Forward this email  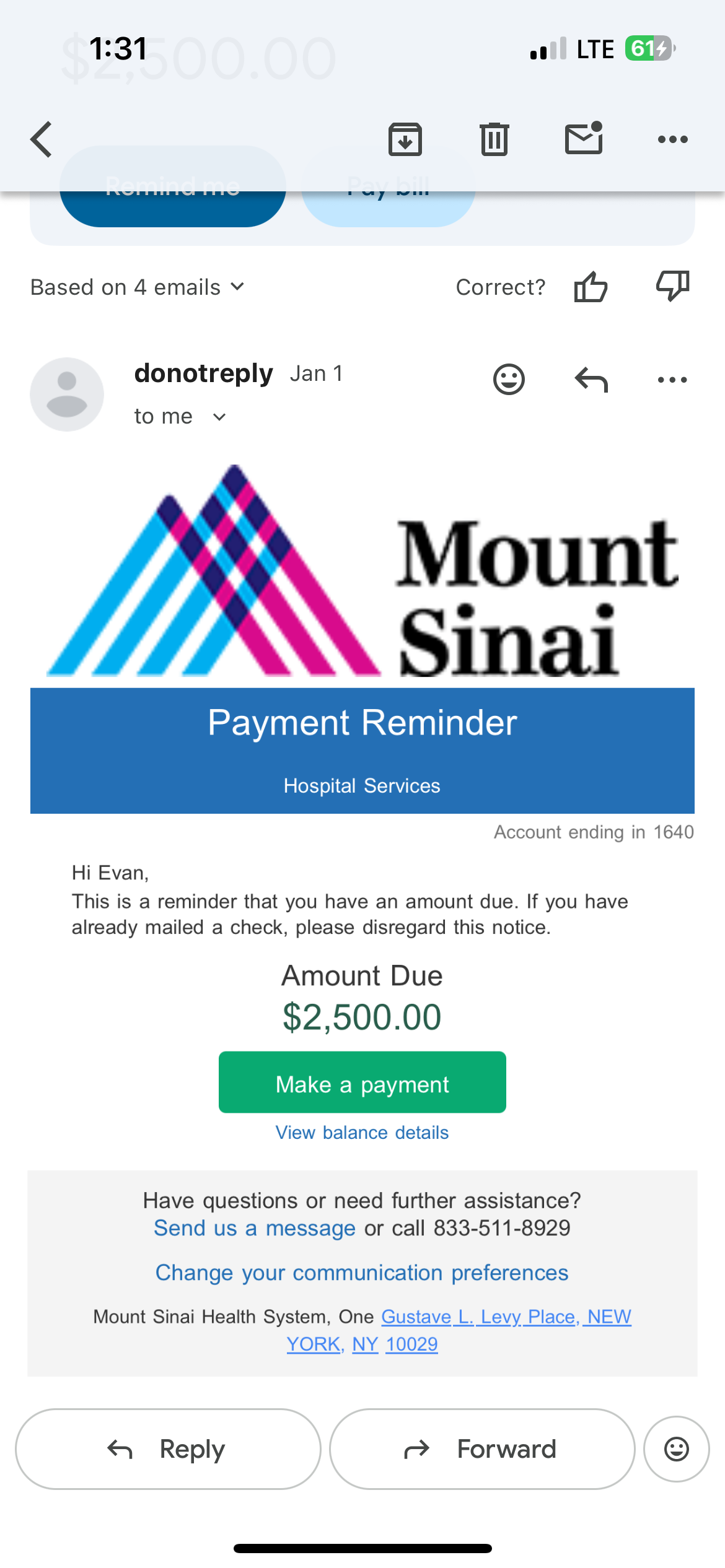pyautogui.click(x=481, y=1449)
